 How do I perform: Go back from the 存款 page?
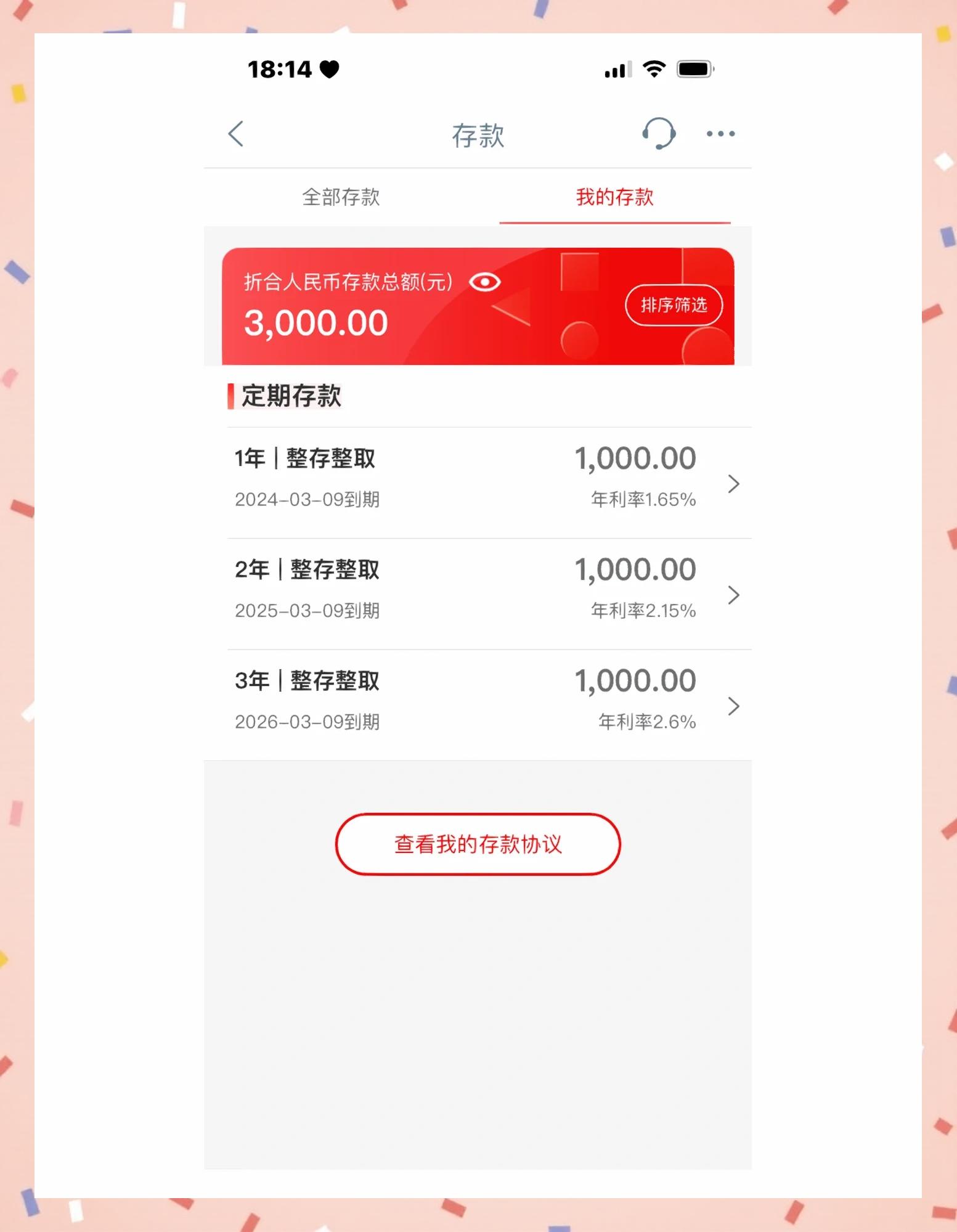tap(236, 134)
